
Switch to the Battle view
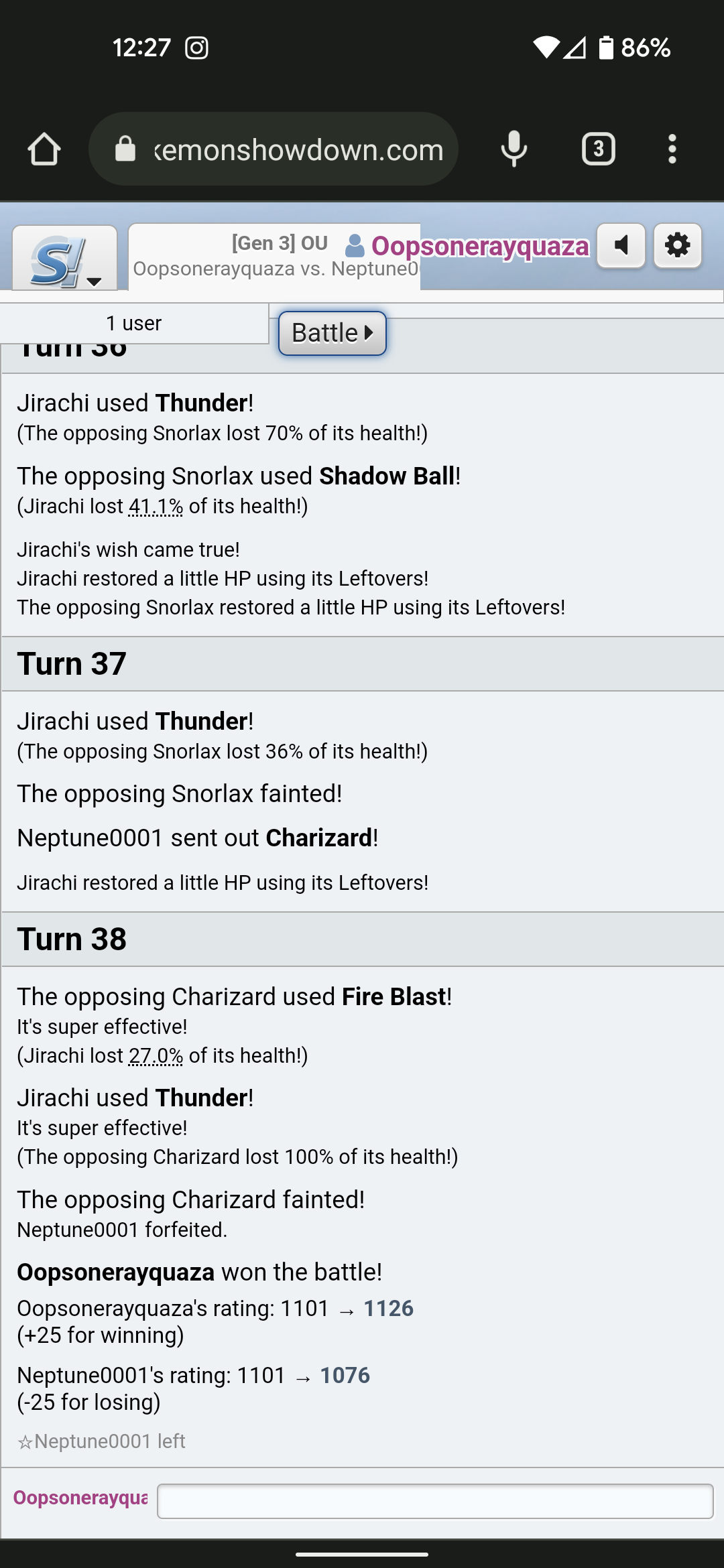point(333,333)
